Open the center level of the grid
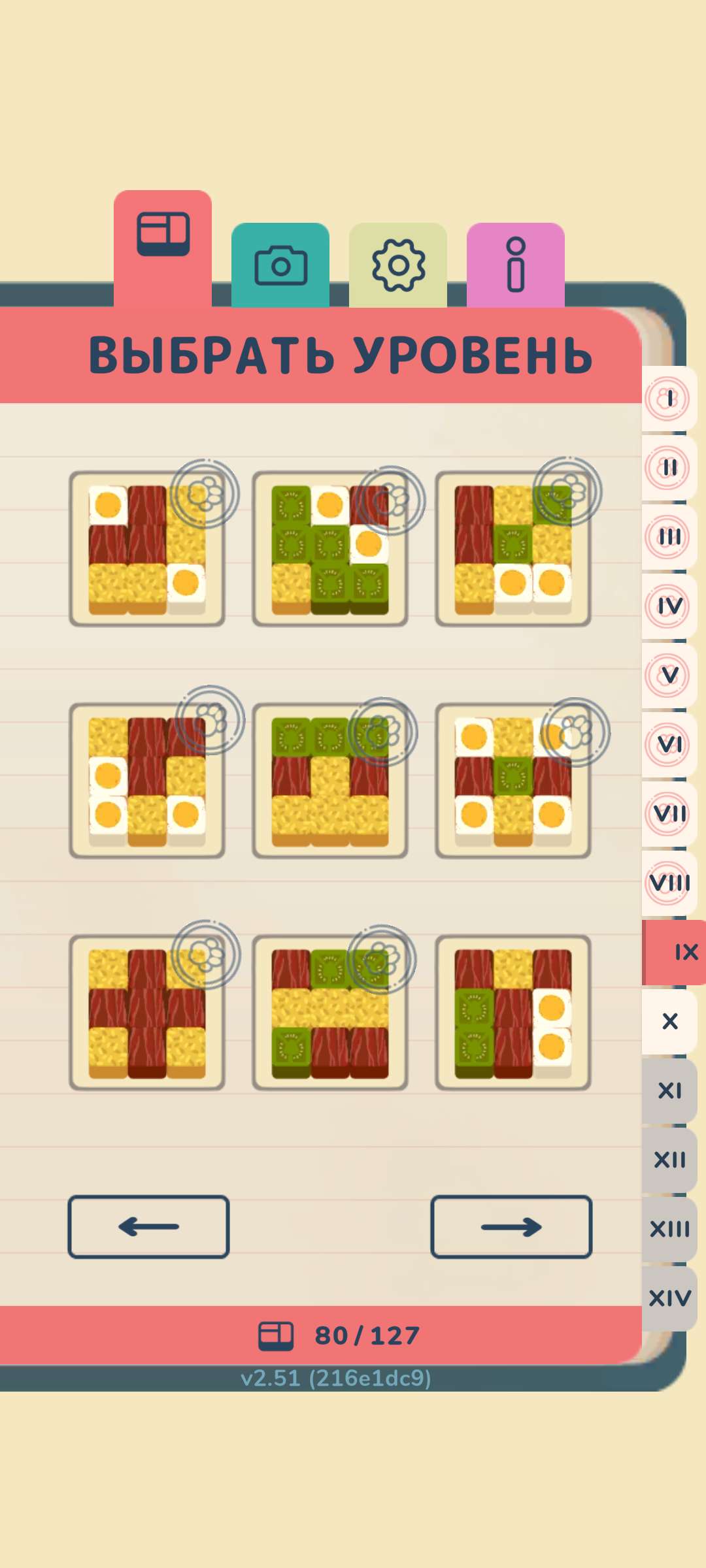 [x=330, y=781]
